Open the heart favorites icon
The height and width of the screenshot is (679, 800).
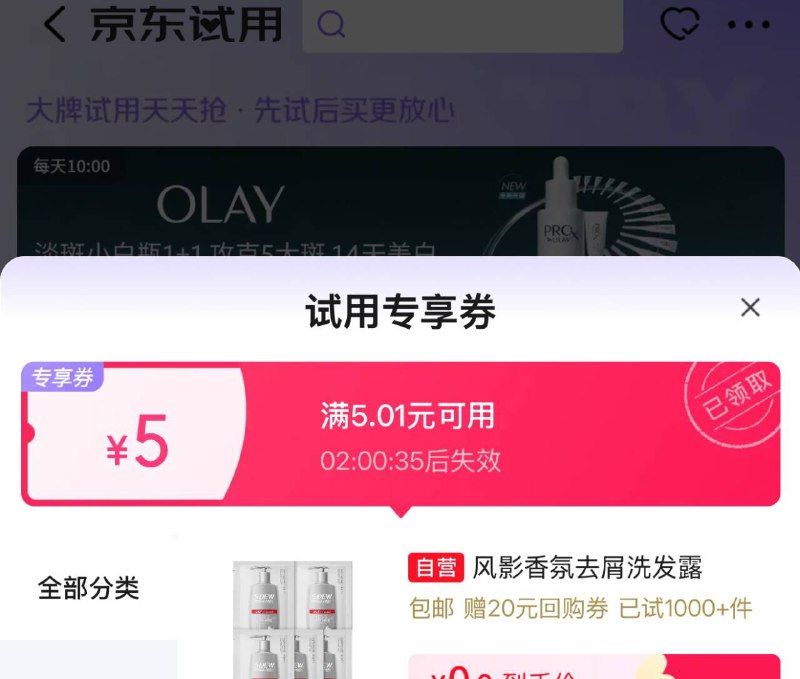(x=680, y=24)
